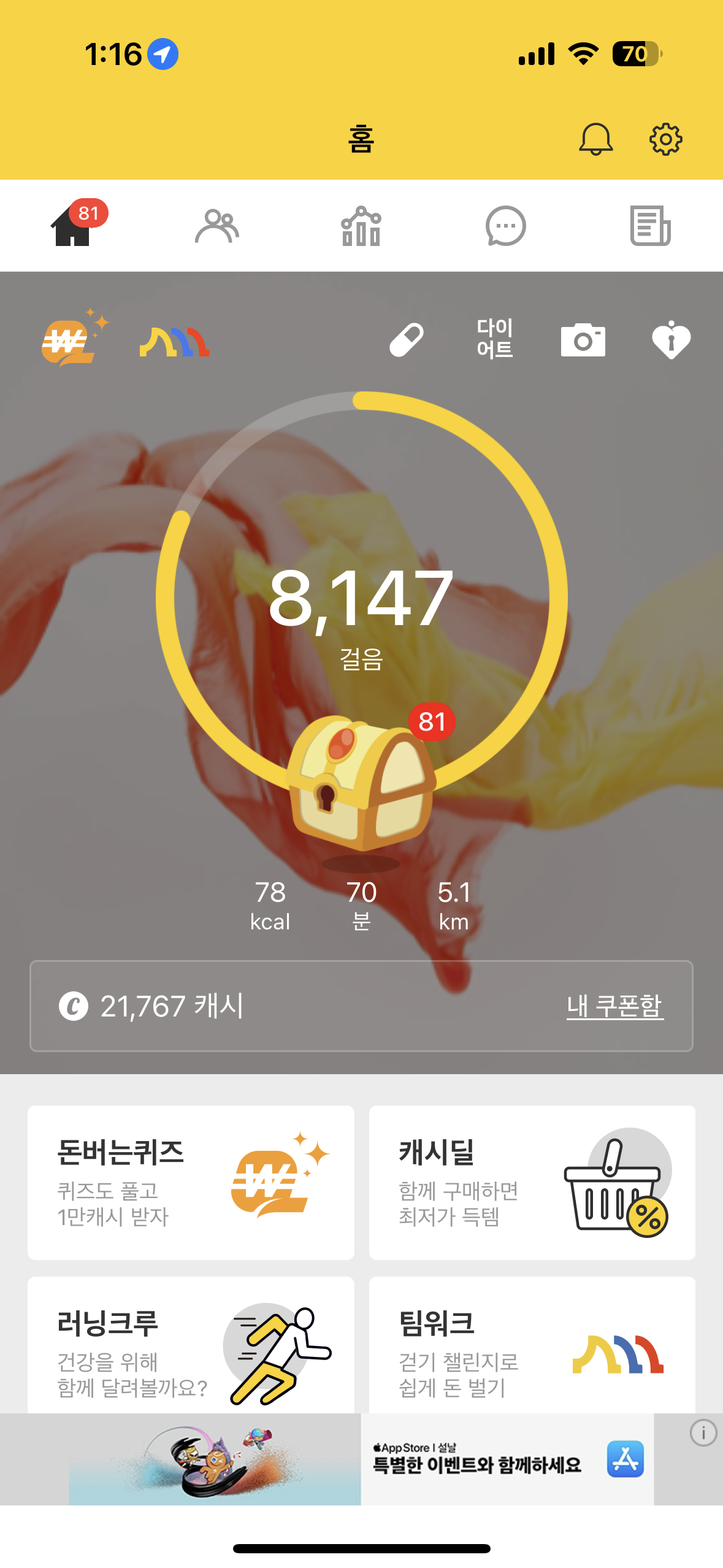Open 내 쿠폰함 link
Image resolution: width=723 pixels, height=1568 pixels.
[614, 1006]
